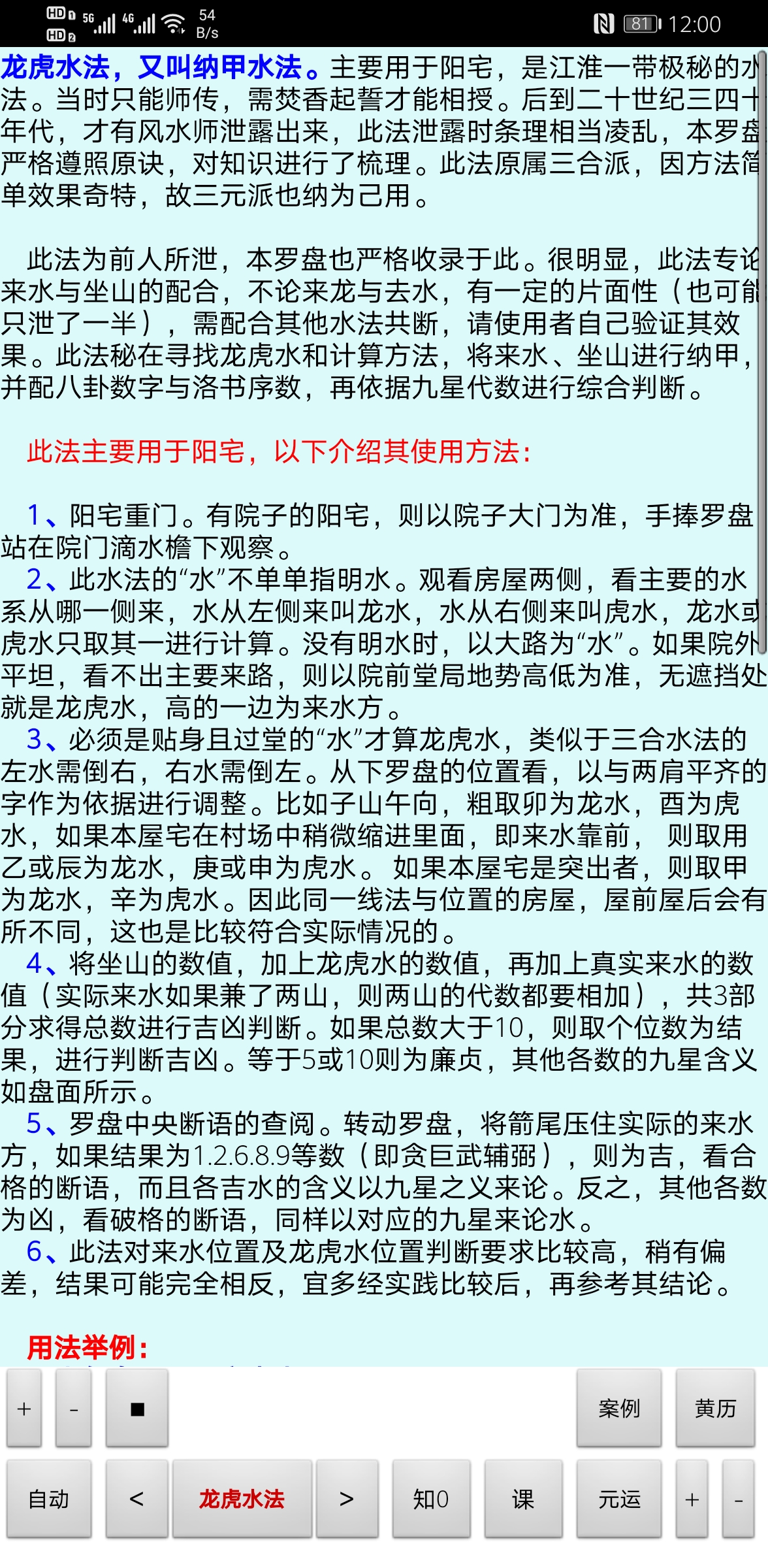The width and height of the screenshot is (768, 1568).
Task: Go to previous item with the < arrow
Action: [x=136, y=1499]
